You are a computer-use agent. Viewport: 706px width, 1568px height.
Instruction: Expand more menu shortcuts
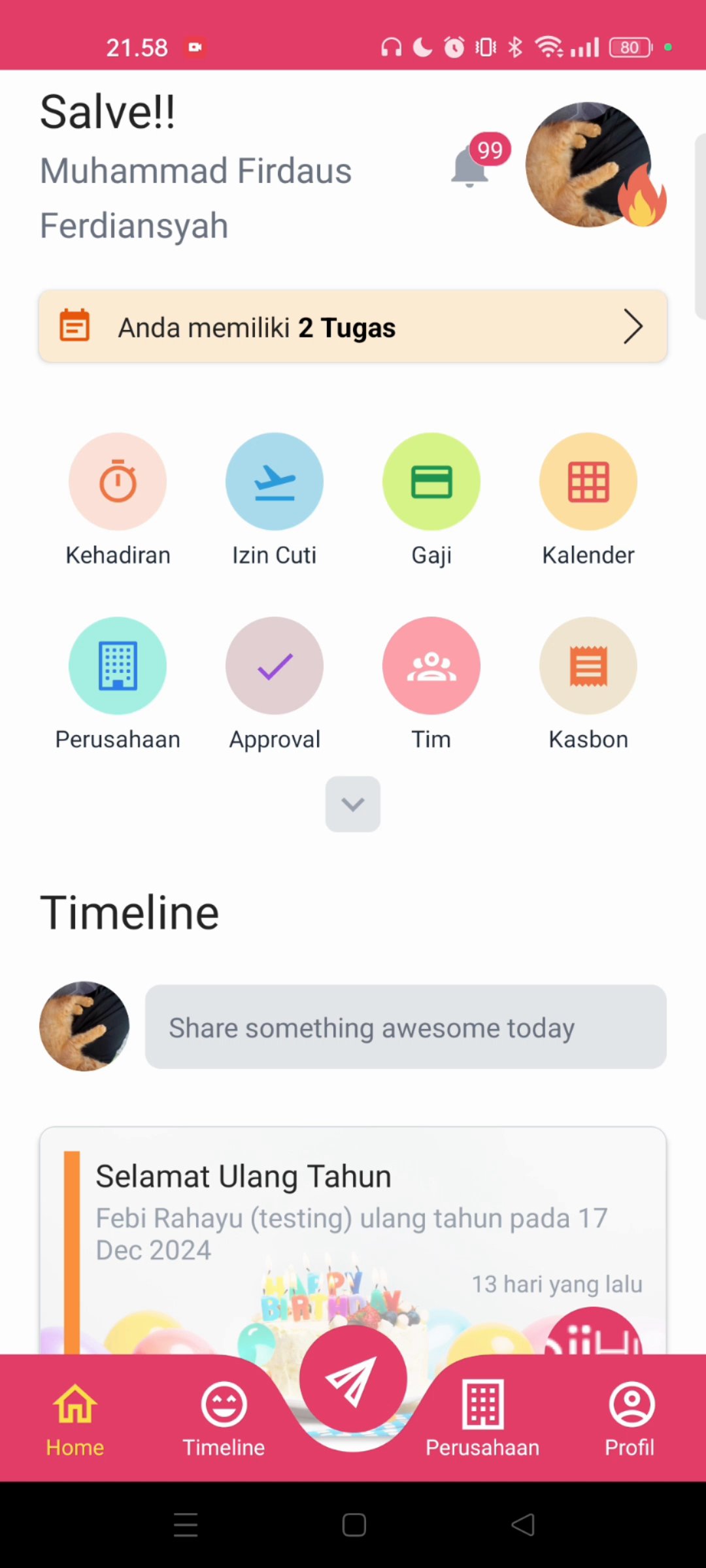(353, 804)
